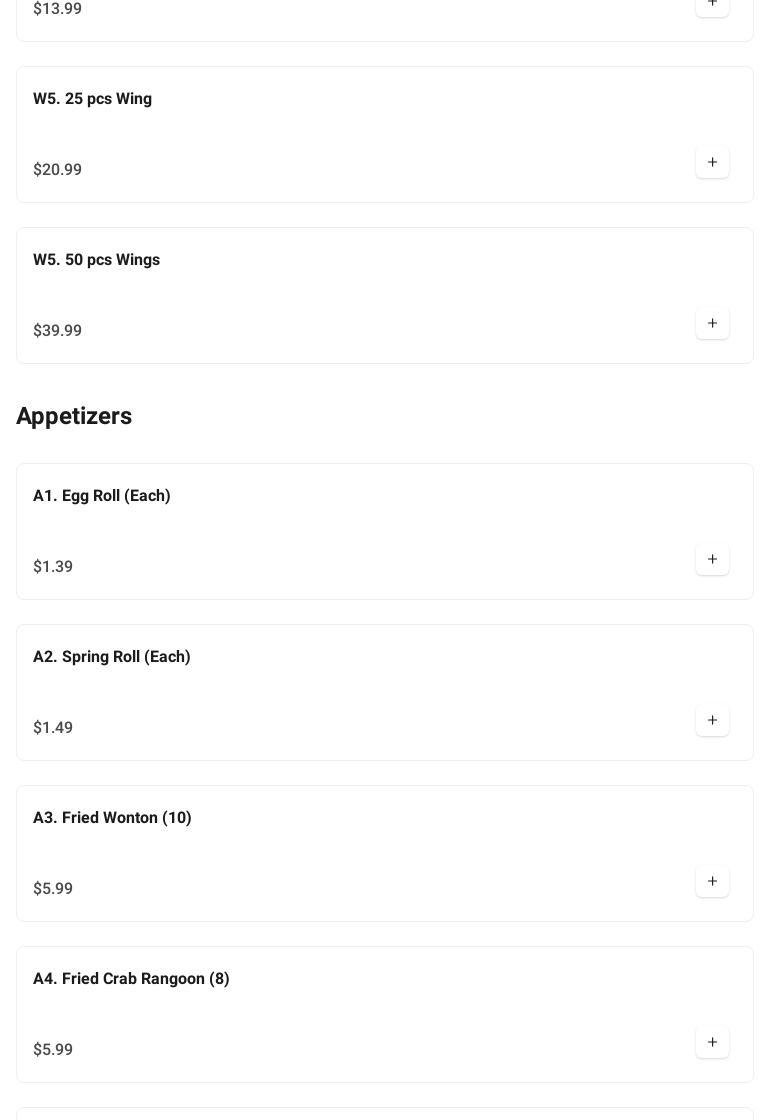
Task: Add A4. Fried Crab Rangoon (8)
Action: [x=712, y=1042]
